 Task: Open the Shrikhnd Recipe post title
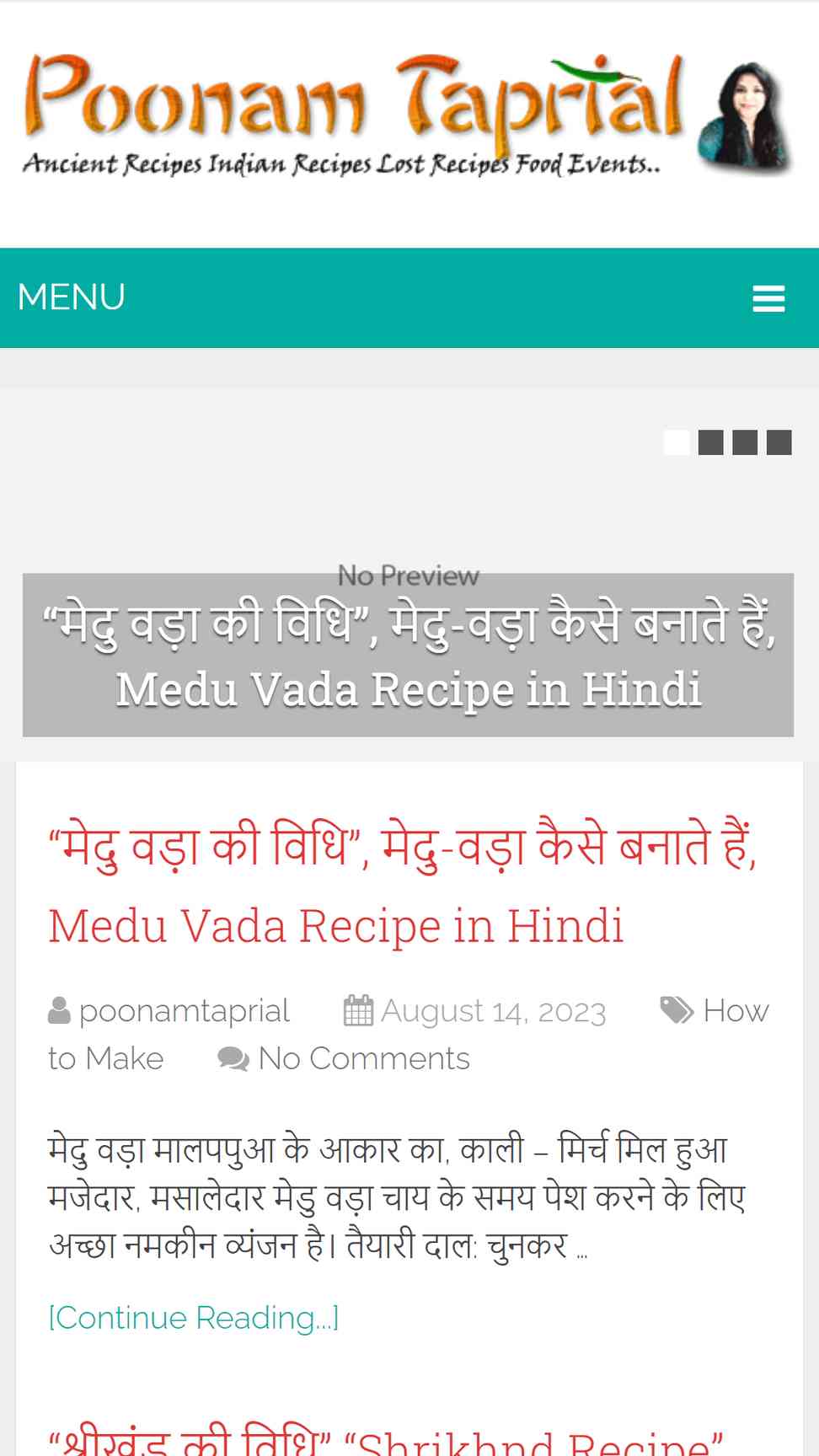(x=386, y=1439)
